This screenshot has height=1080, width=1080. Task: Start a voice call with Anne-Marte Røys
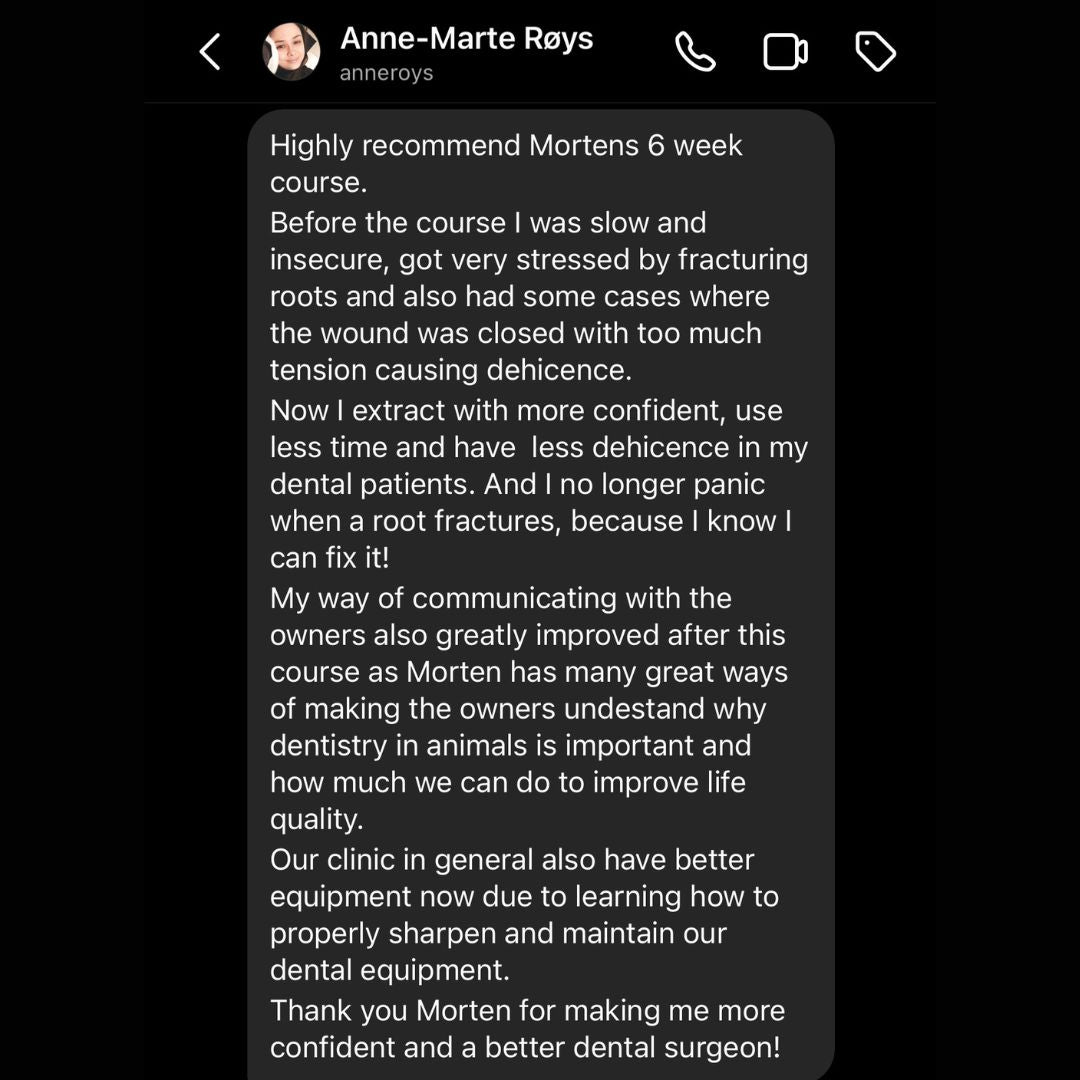click(x=695, y=52)
